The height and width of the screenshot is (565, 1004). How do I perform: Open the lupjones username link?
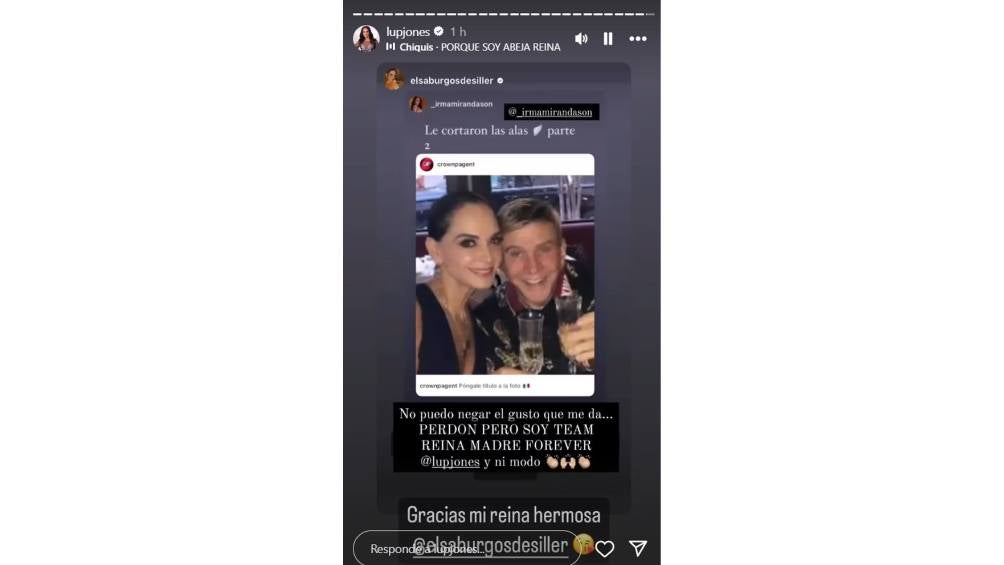(408, 32)
